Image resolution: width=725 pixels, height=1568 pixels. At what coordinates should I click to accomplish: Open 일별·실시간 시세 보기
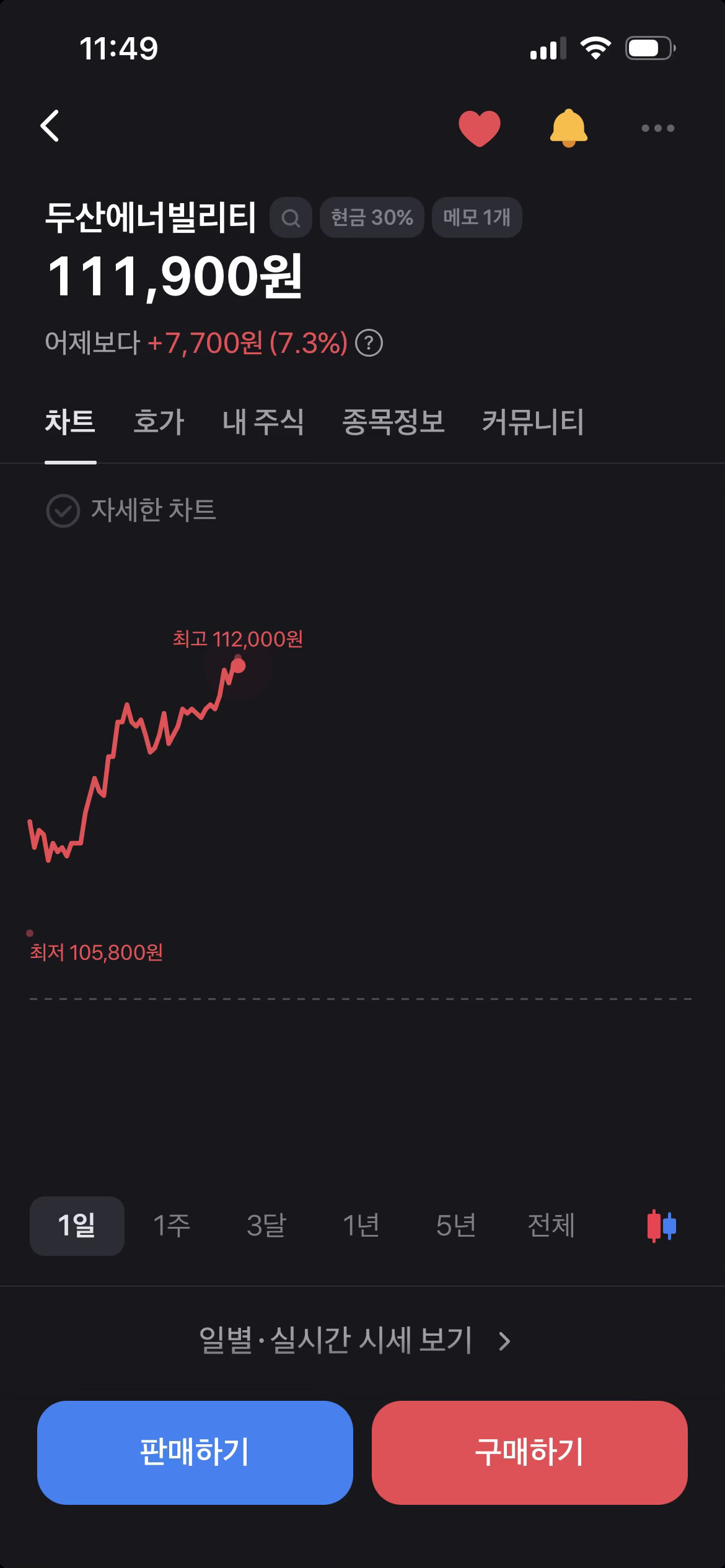click(354, 1341)
